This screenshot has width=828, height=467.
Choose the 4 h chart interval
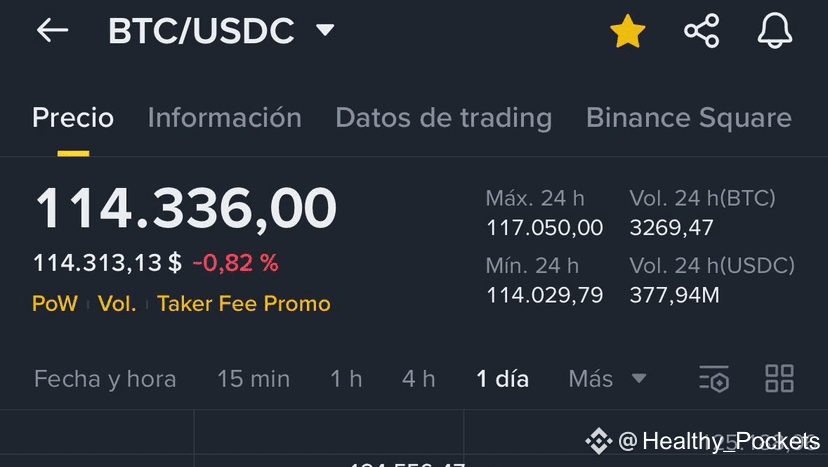418,379
